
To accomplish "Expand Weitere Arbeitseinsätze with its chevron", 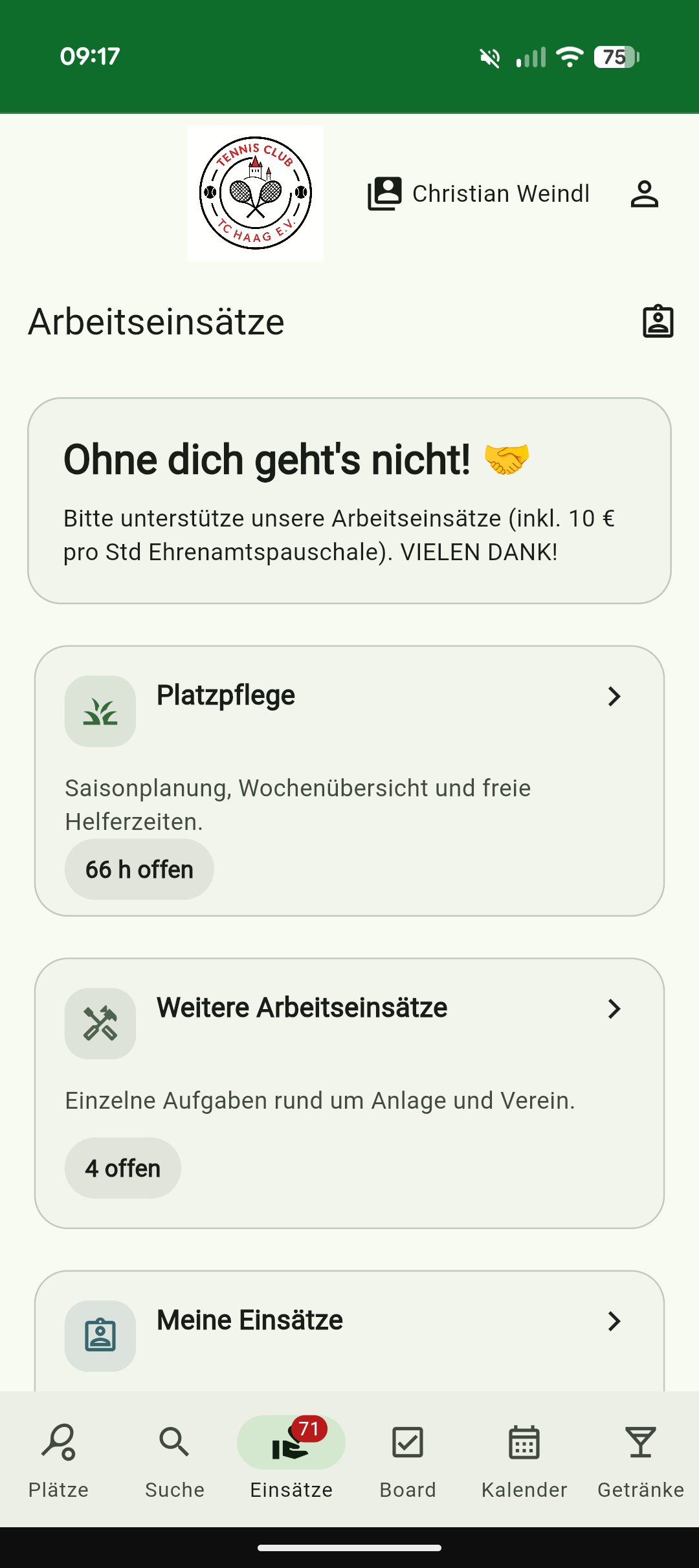I will pyautogui.click(x=614, y=1009).
